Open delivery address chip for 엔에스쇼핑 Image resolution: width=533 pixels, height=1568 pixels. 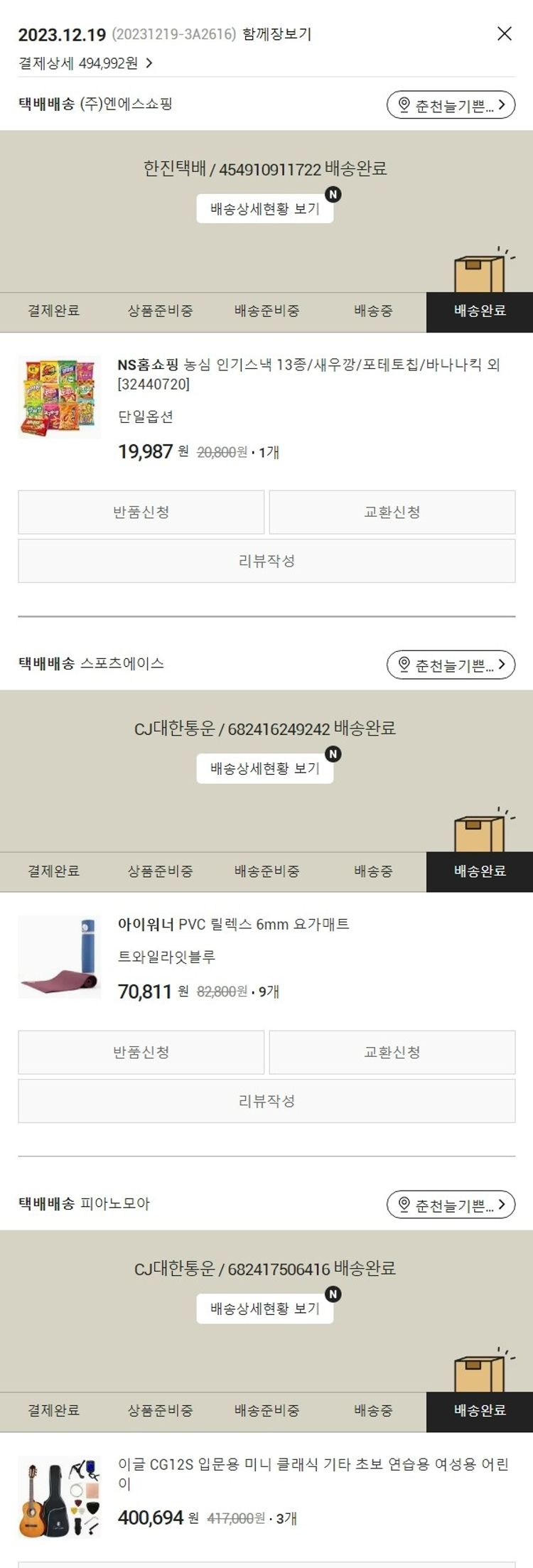pos(451,105)
